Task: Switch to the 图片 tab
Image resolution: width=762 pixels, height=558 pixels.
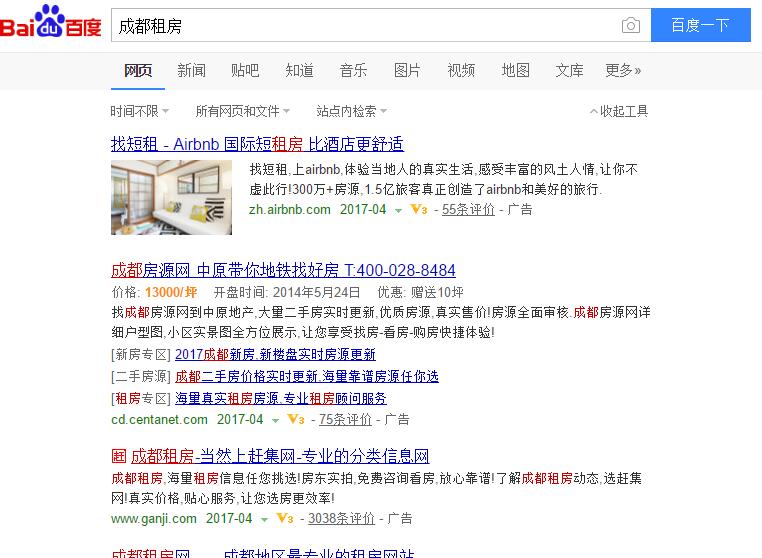Action: tap(407, 70)
